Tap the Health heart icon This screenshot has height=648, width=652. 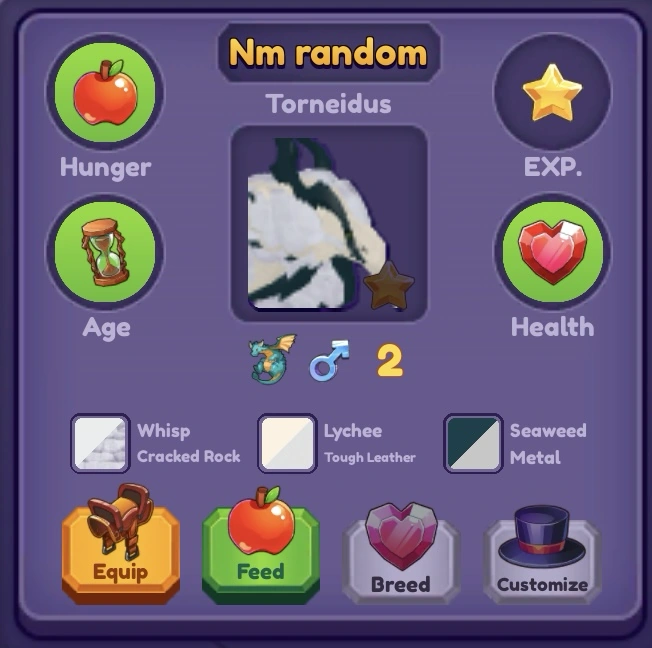pos(552,252)
